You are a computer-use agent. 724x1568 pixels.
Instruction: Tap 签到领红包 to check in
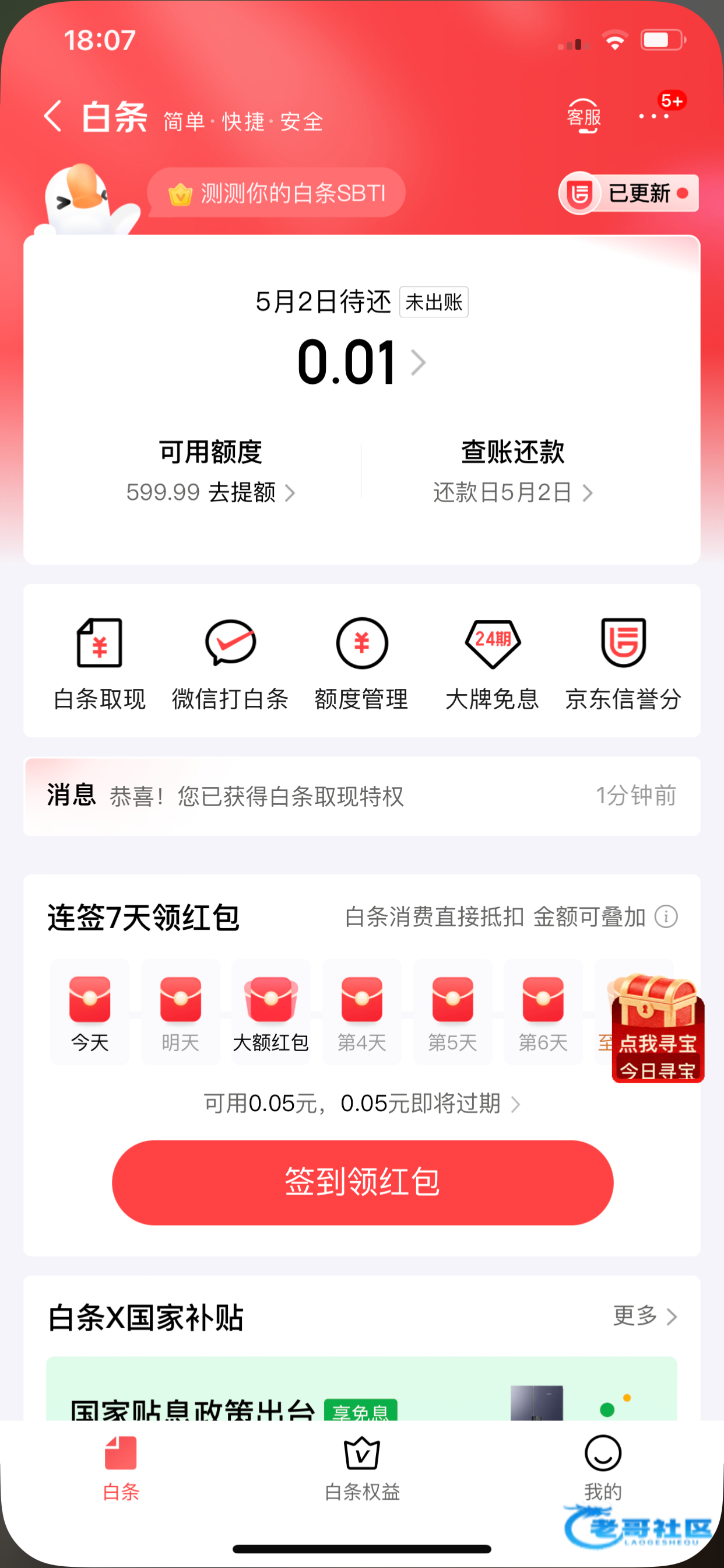pyautogui.click(x=363, y=1182)
